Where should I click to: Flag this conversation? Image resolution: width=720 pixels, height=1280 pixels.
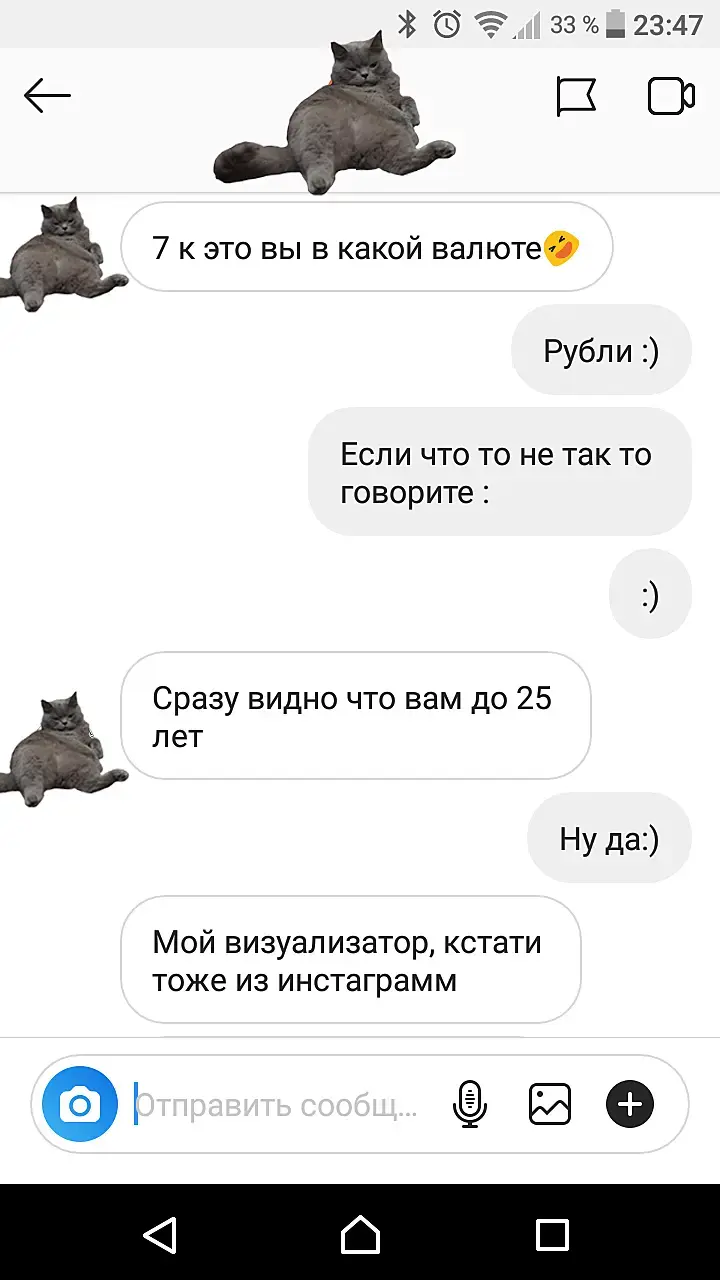576,97
